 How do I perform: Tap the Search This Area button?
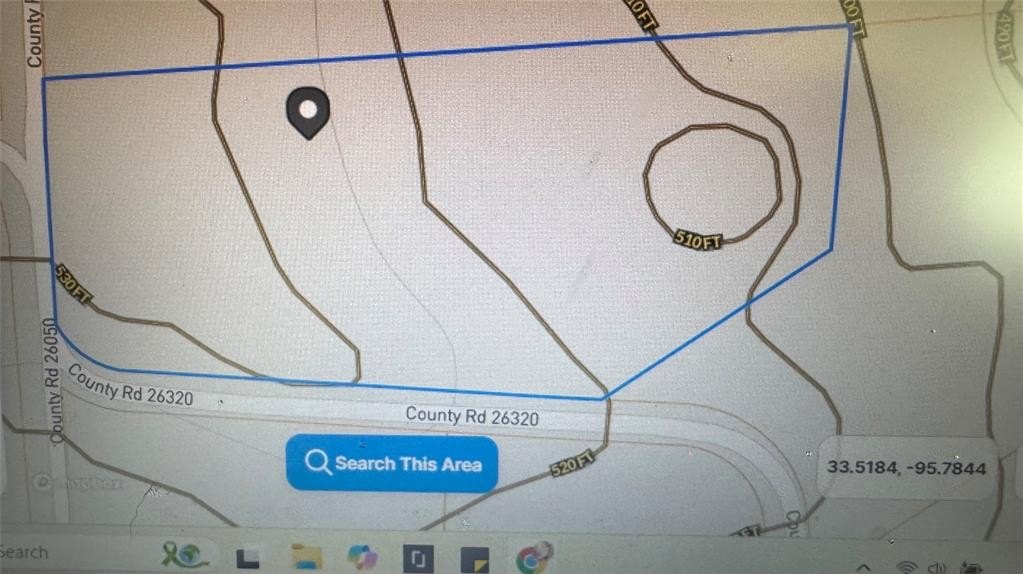click(x=392, y=463)
